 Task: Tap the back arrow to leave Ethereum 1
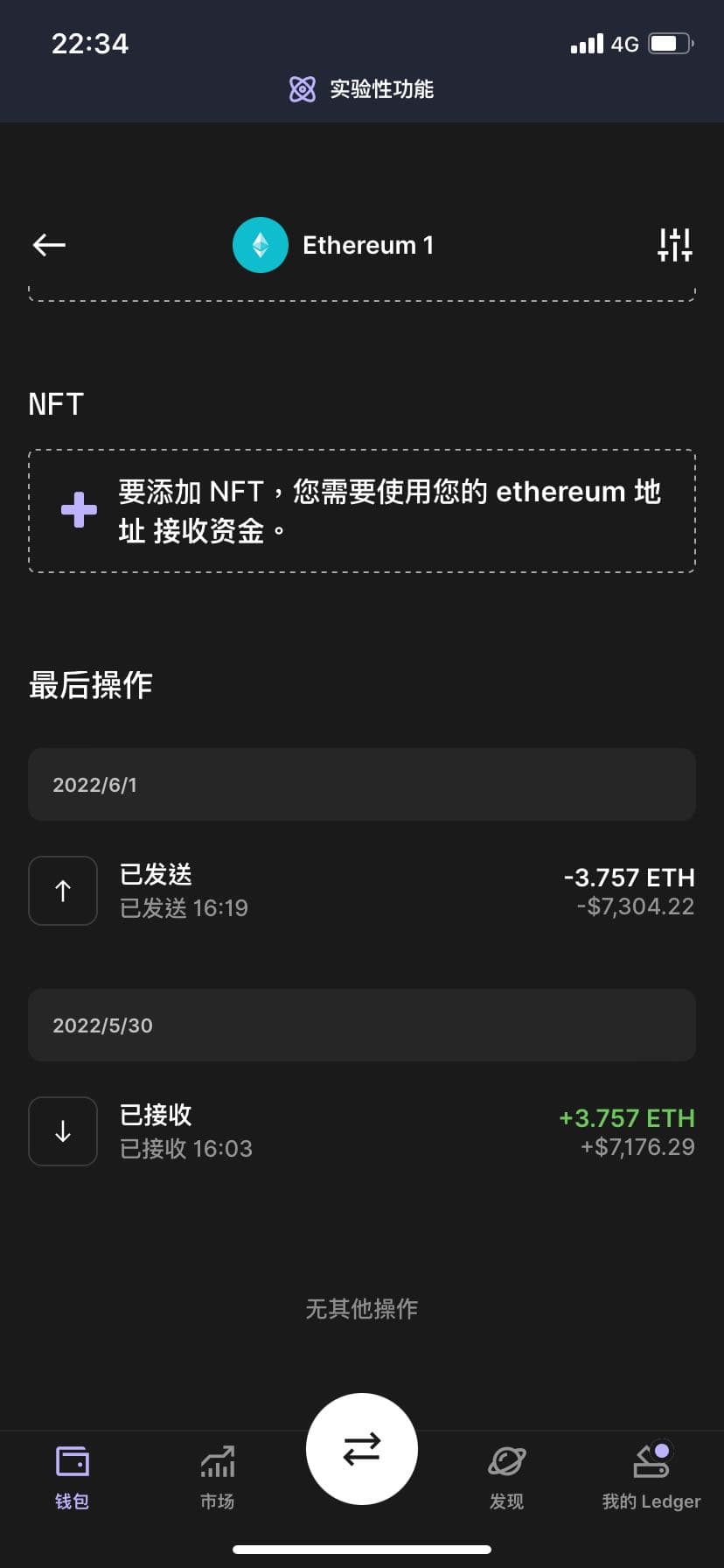48,245
